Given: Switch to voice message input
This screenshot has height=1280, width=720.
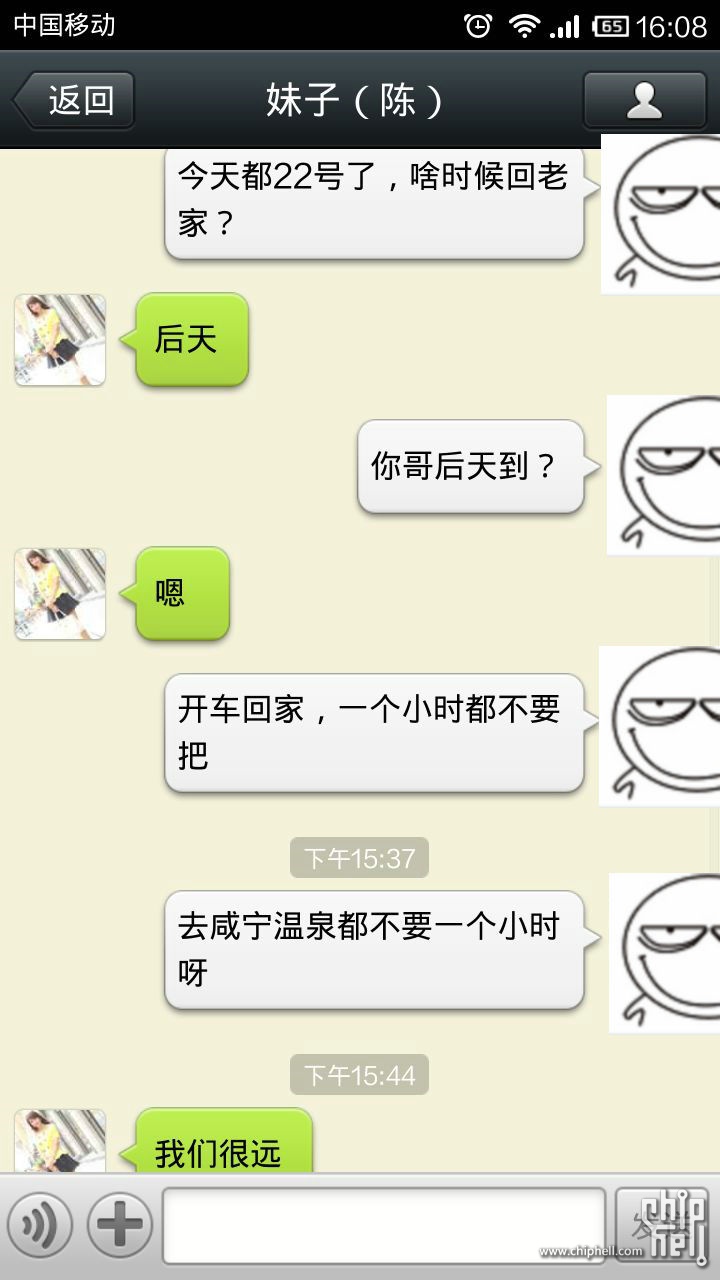Looking at the screenshot, I should pos(39,1225).
